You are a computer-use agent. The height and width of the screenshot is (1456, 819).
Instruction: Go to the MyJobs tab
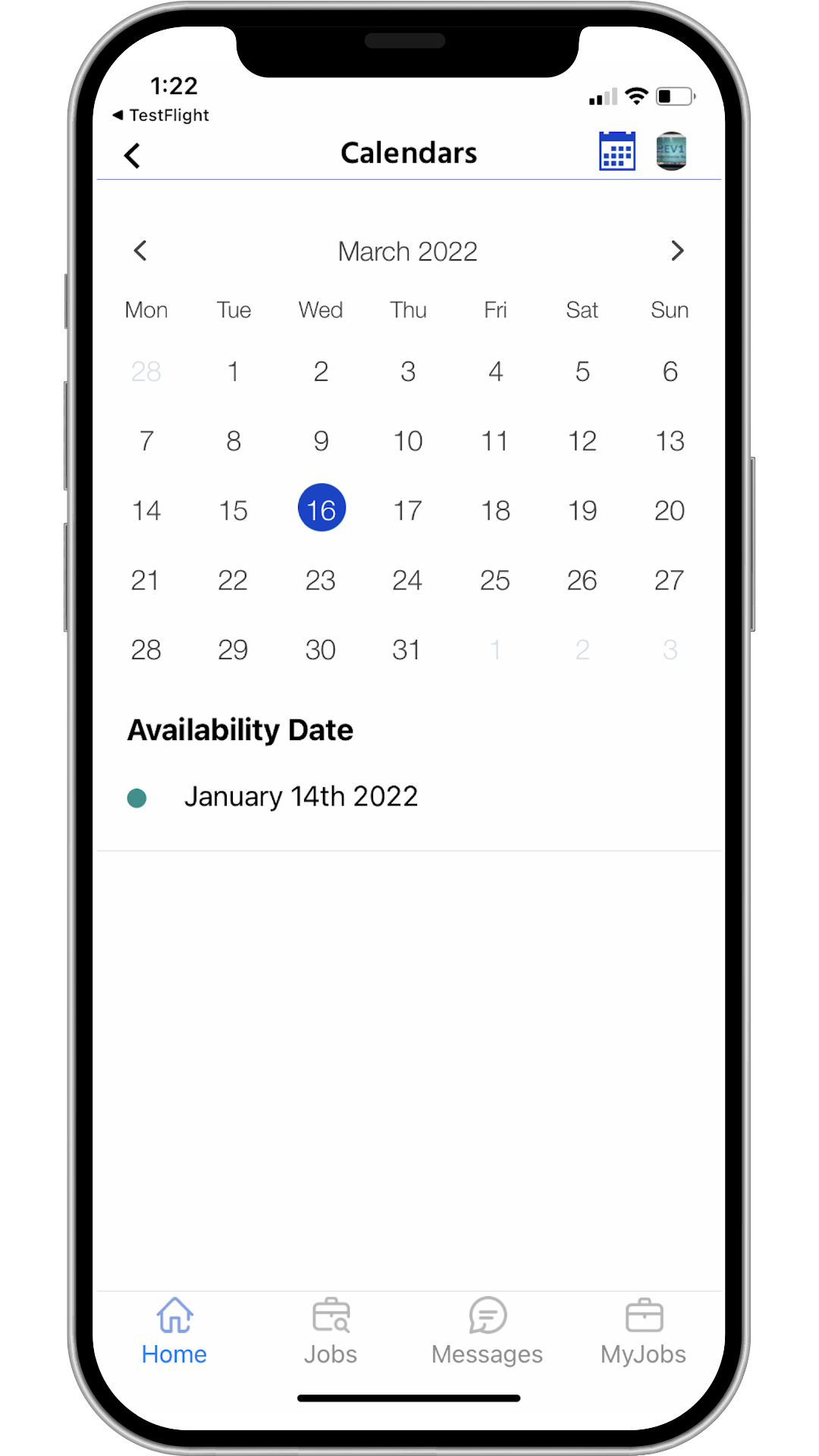click(643, 1332)
